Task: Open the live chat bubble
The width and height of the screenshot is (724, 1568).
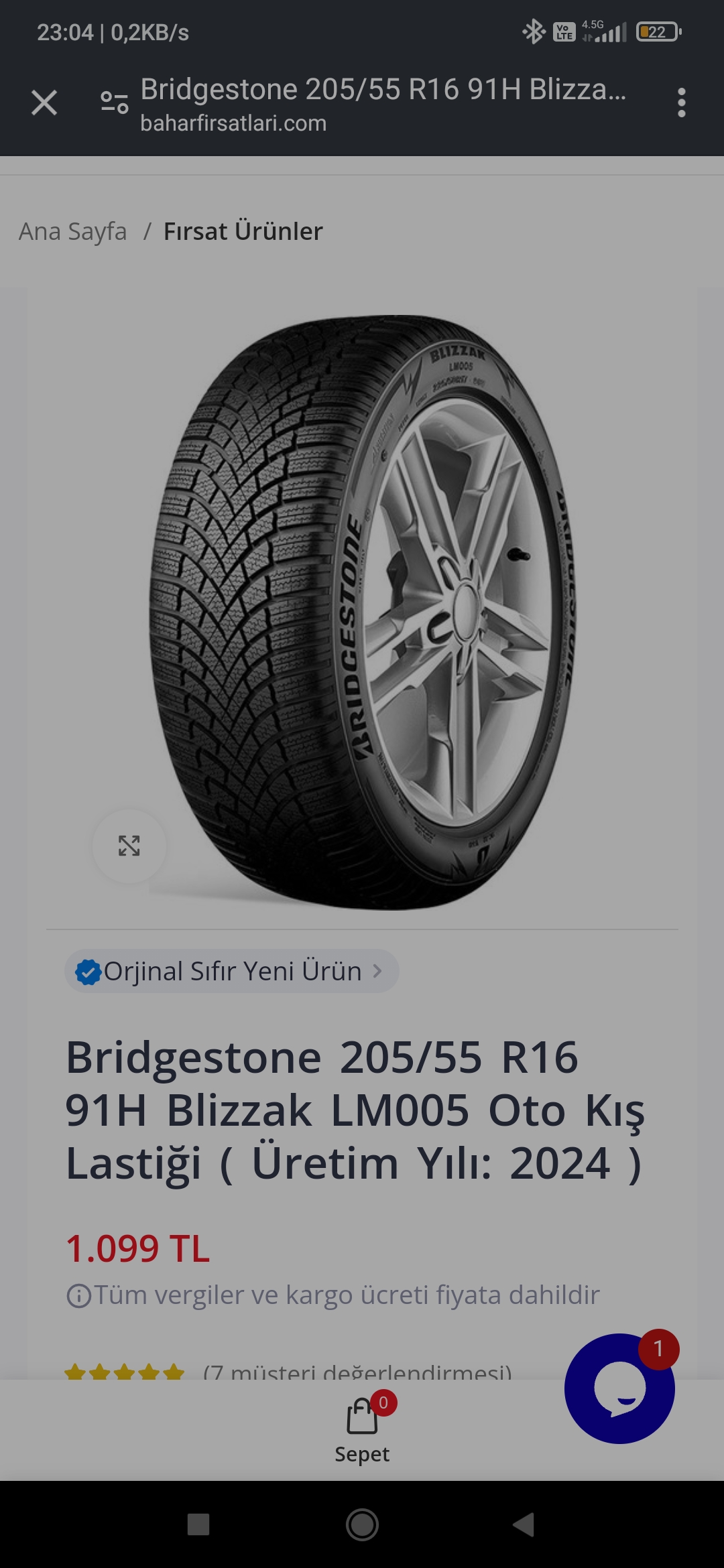Action: coord(619,1388)
